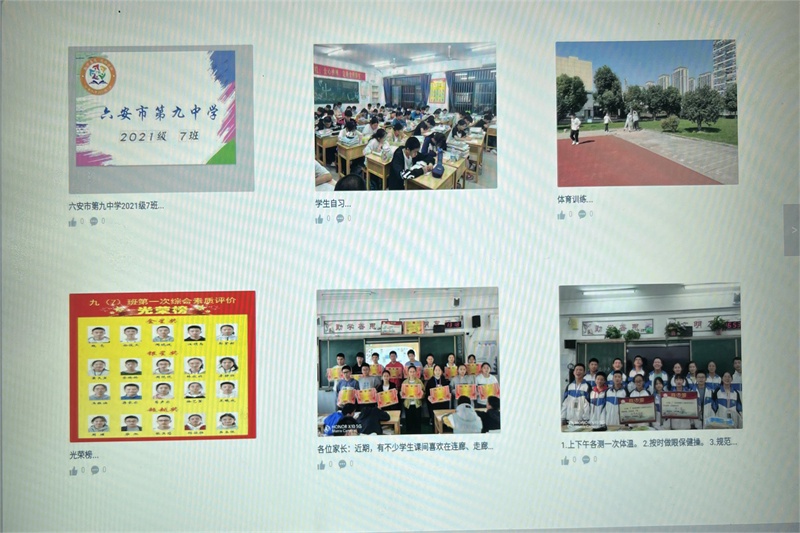Viewport: 800px width, 533px height.
Task: Comment on the 各位家长 photo
Action: click(x=340, y=464)
